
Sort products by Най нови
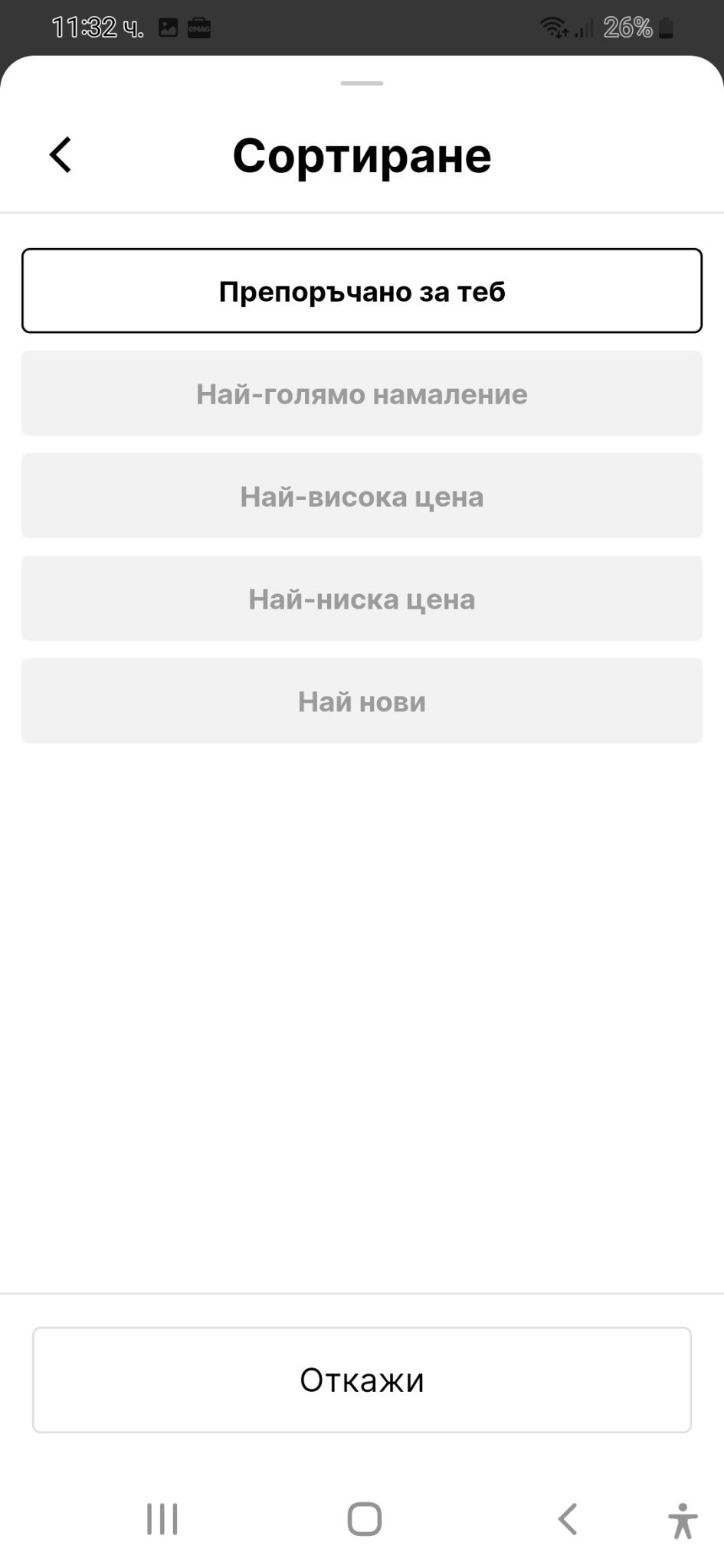(362, 701)
